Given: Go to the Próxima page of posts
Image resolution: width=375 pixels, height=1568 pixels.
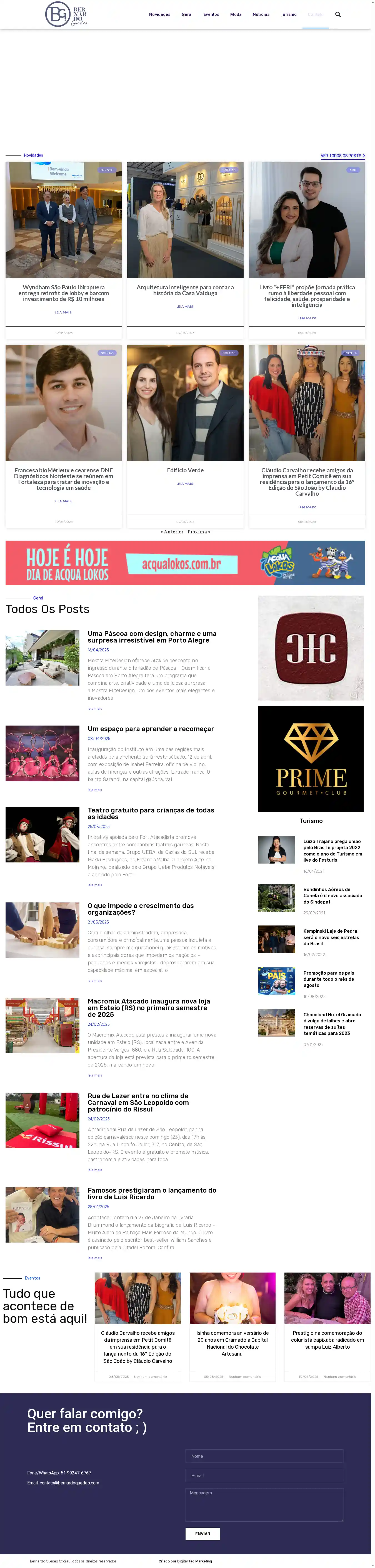Looking at the screenshot, I should (x=198, y=531).
